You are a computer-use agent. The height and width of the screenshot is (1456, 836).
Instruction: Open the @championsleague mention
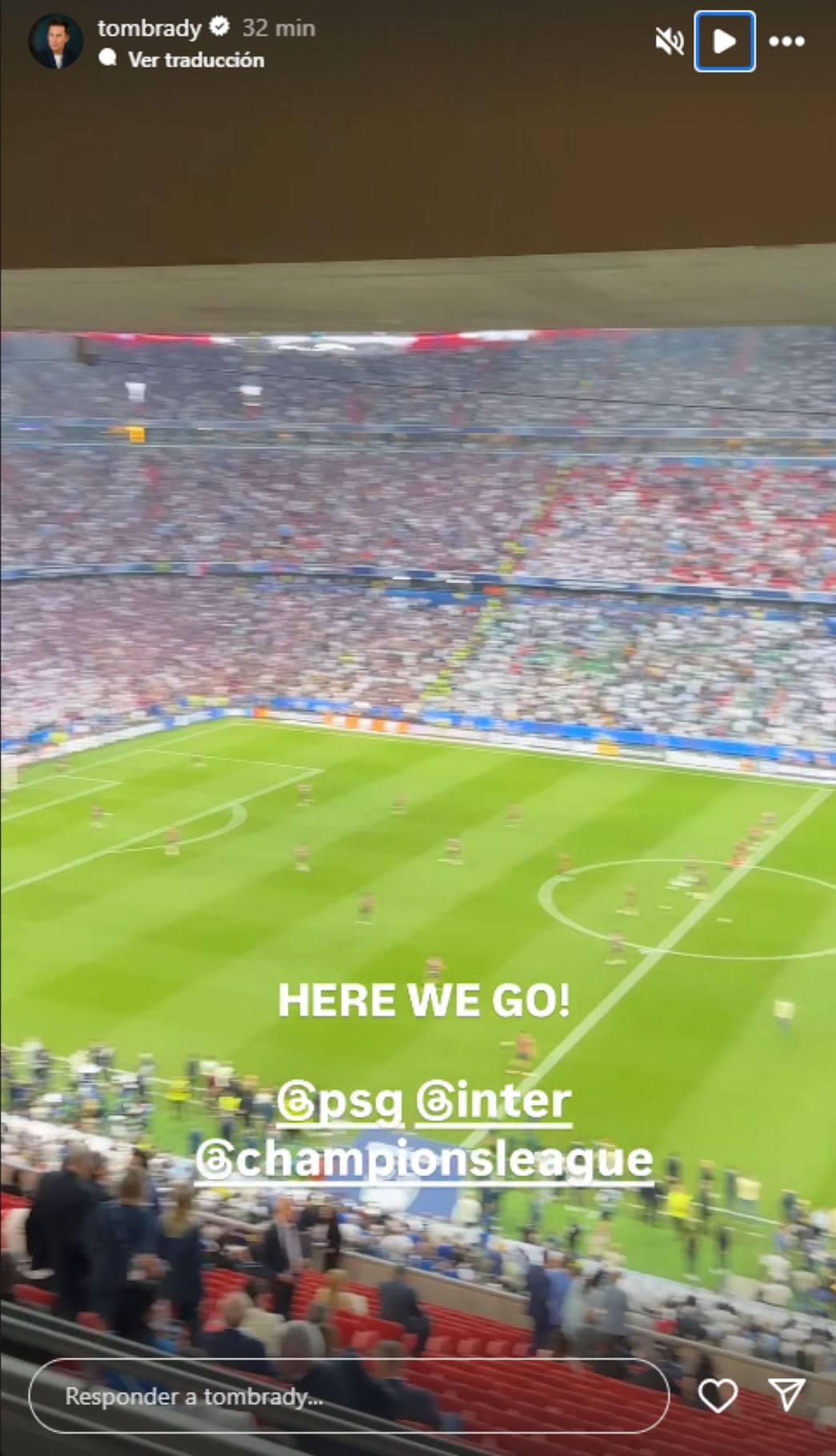coord(424,1159)
